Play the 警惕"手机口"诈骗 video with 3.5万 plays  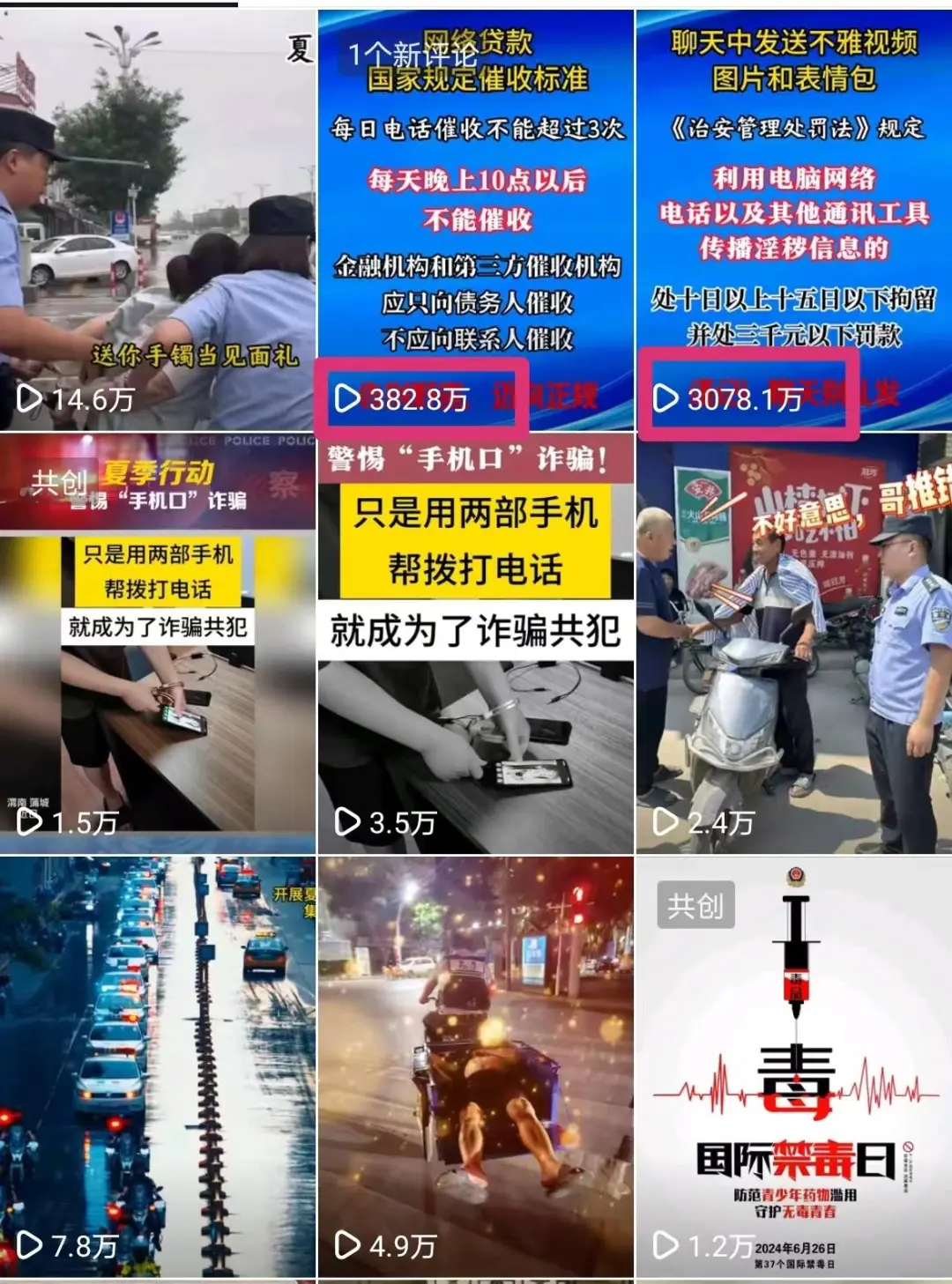click(x=476, y=643)
